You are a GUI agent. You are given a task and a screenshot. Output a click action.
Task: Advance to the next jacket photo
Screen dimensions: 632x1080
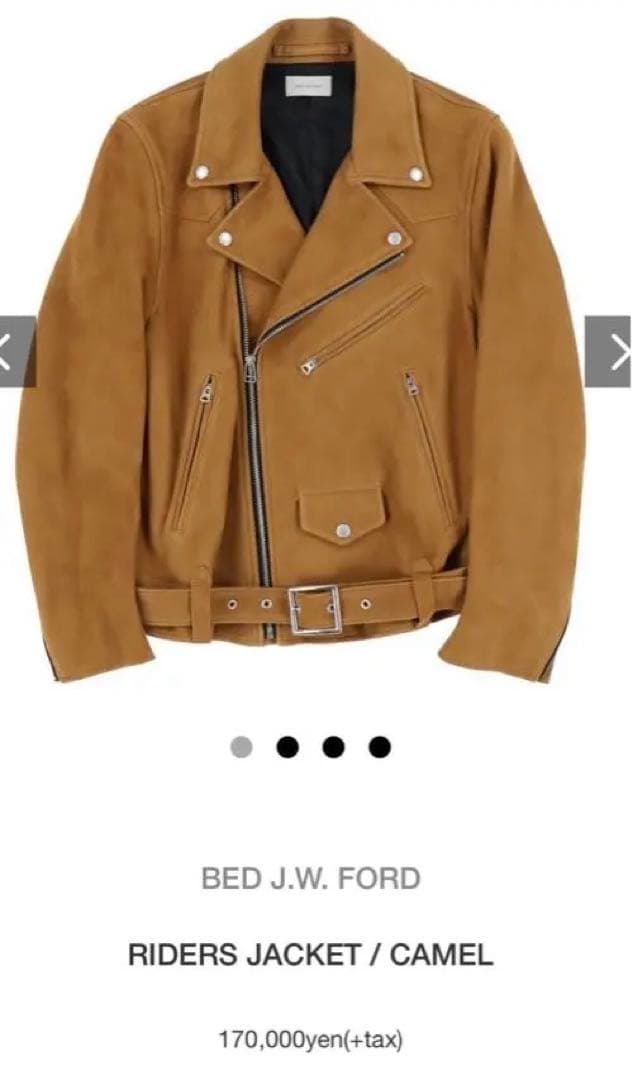(x=610, y=351)
